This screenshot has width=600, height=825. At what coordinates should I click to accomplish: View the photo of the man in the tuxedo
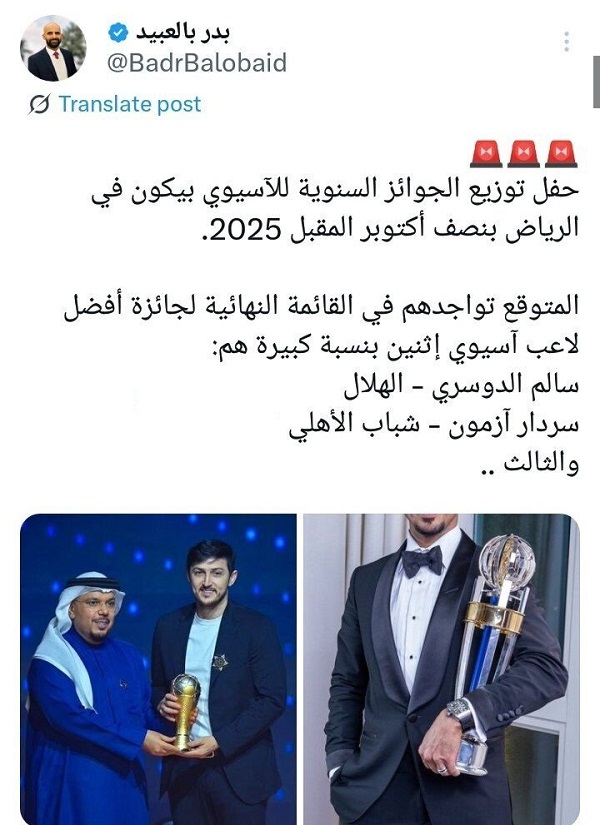tap(441, 668)
